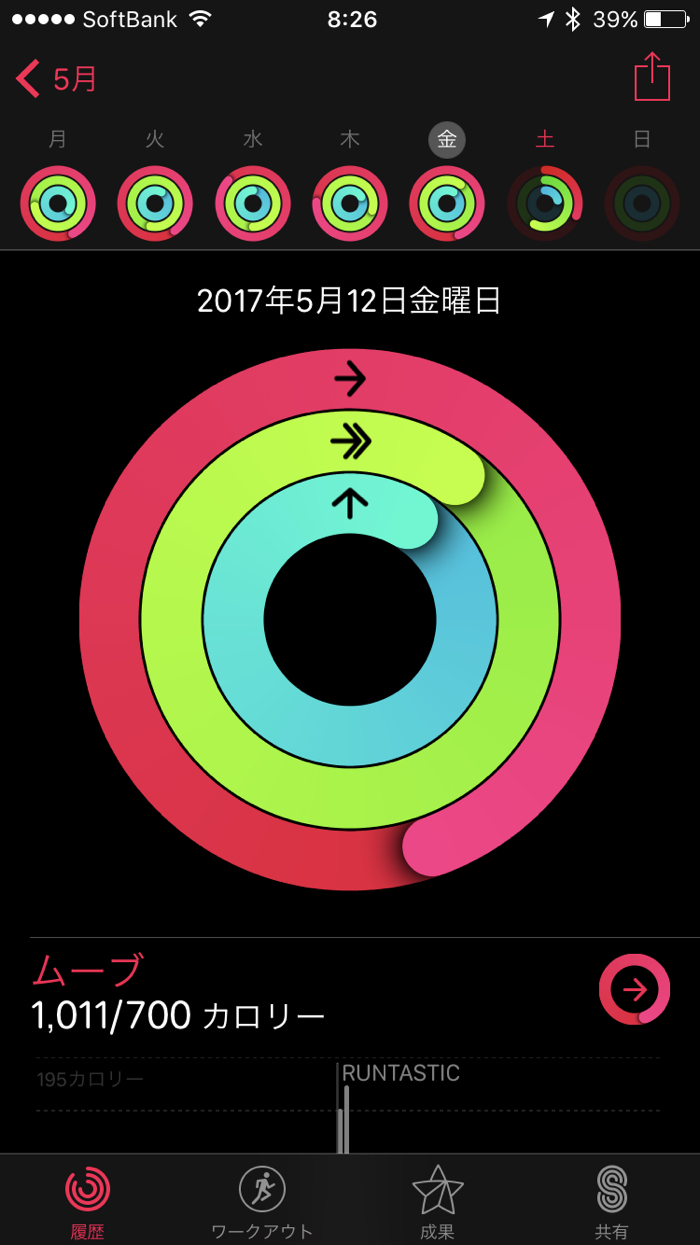Select Tuesday (火) activity rings
Viewport: 700px width, 1245px height.
coord(155,203)
